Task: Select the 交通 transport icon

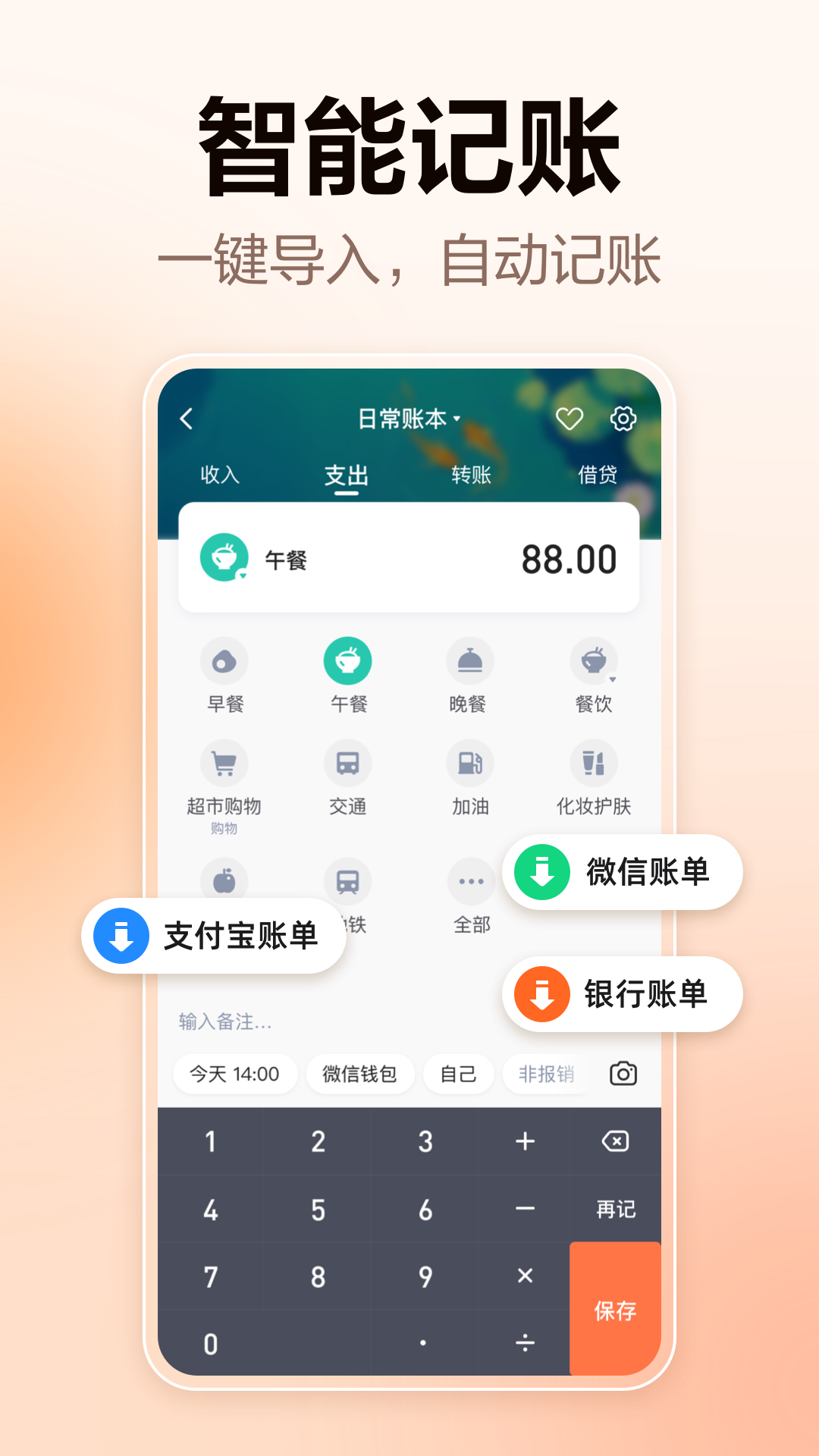Action: [x=347, y=764]
